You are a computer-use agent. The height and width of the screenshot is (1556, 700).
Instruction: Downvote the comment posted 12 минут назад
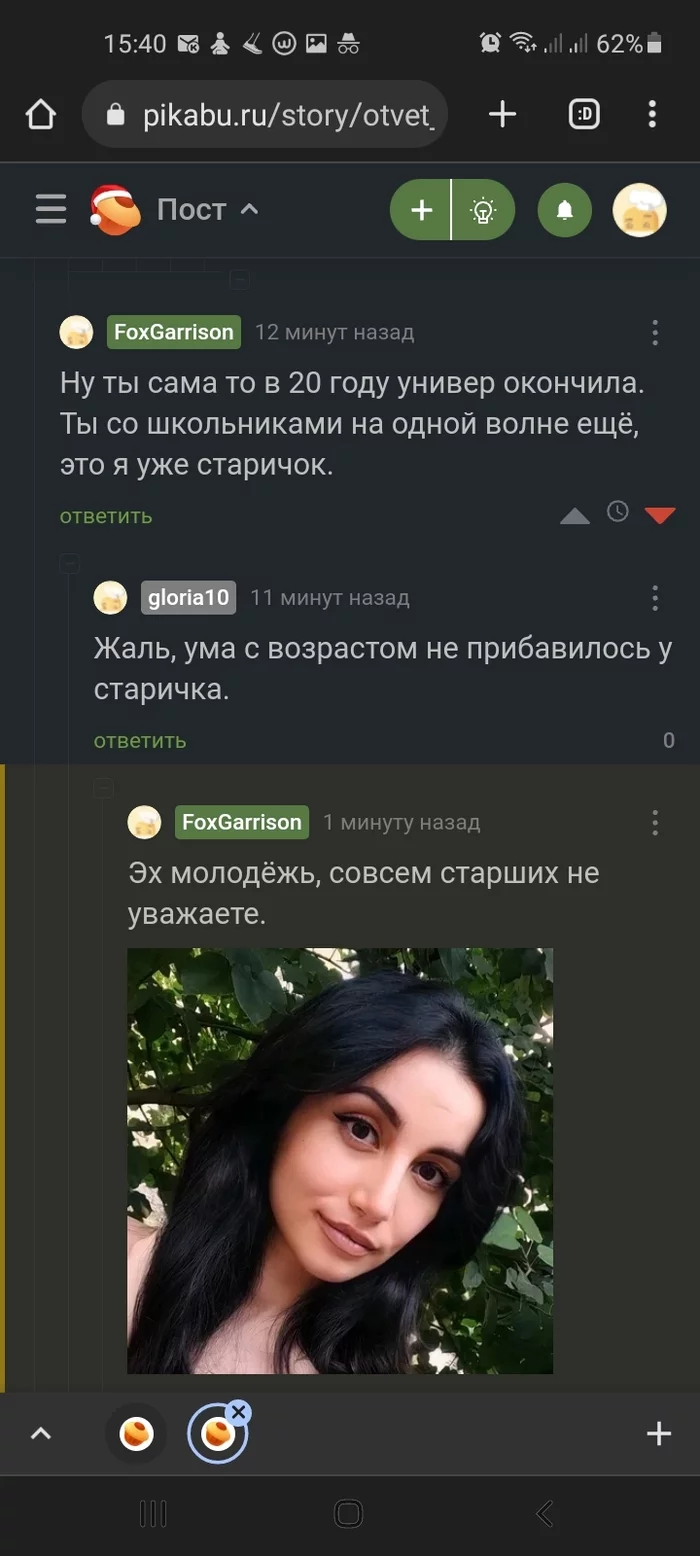click(660, 516)
